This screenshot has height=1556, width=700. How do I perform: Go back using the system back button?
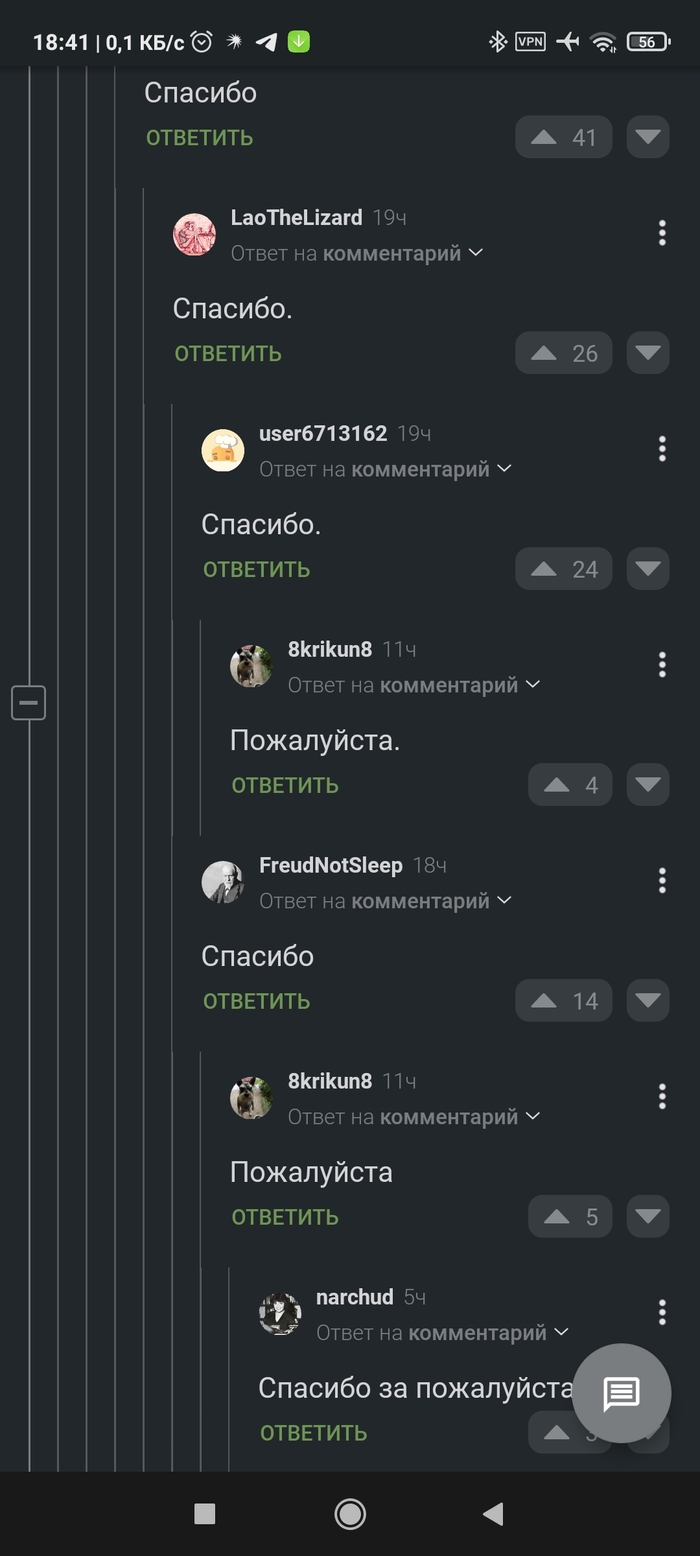[x=493, y=1514]
